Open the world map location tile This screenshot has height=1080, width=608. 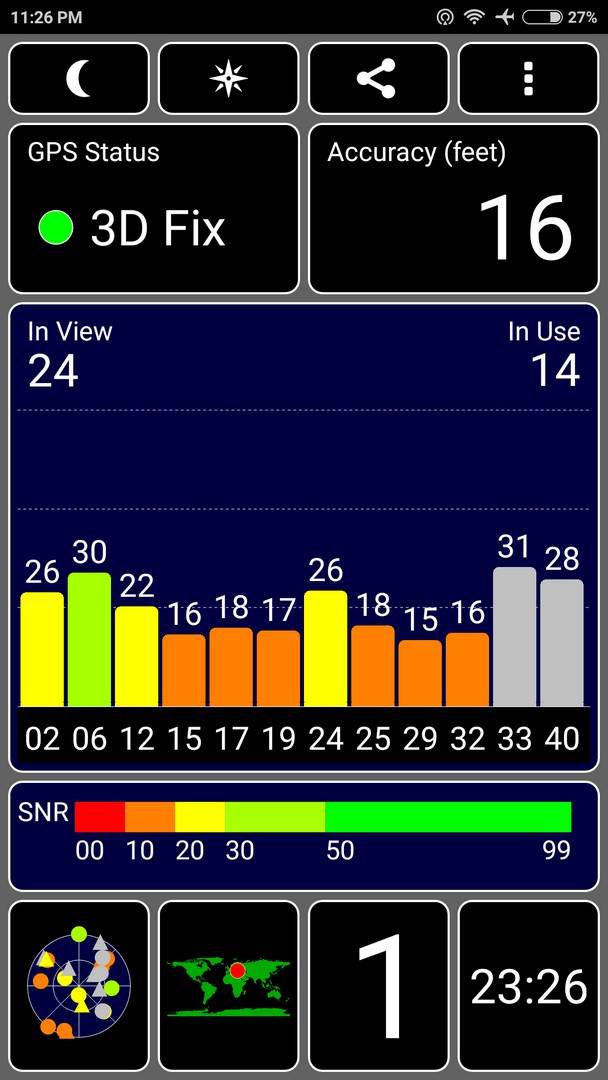229,986
